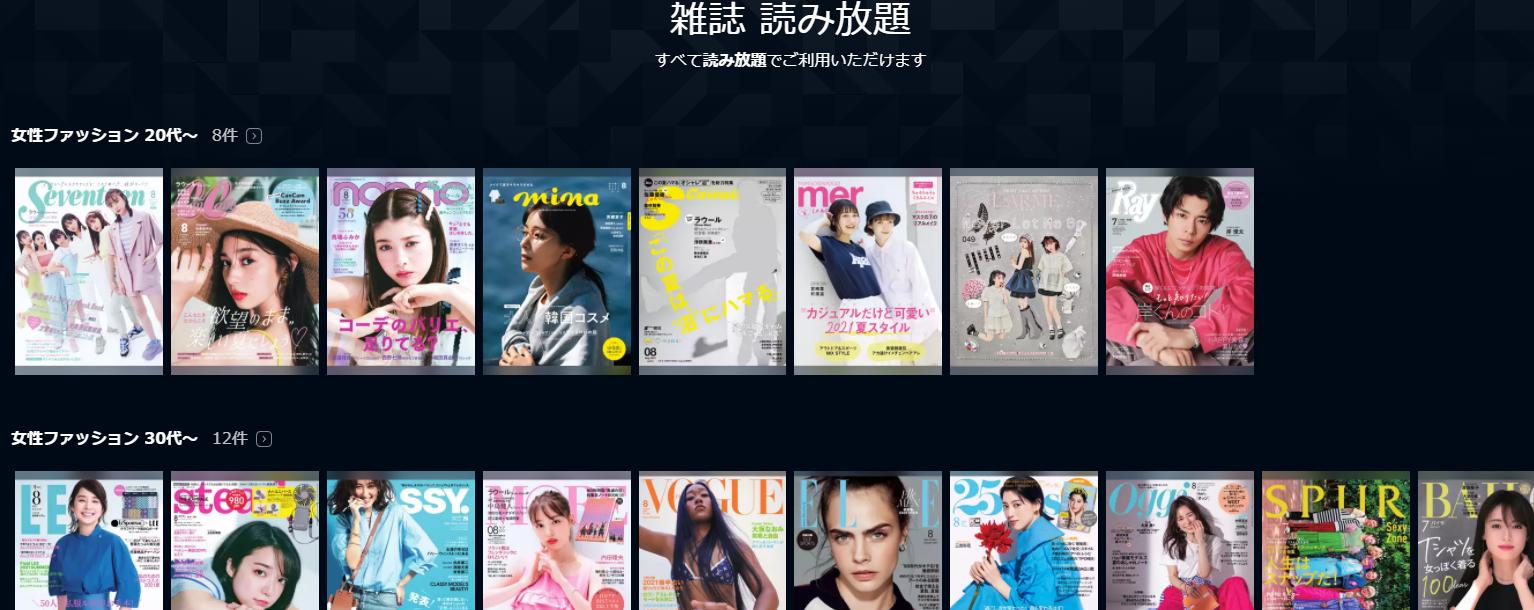Open the mina magazine cover
Image resolution: width=1534 pixels, height=610 pixels.
[556, 271]
